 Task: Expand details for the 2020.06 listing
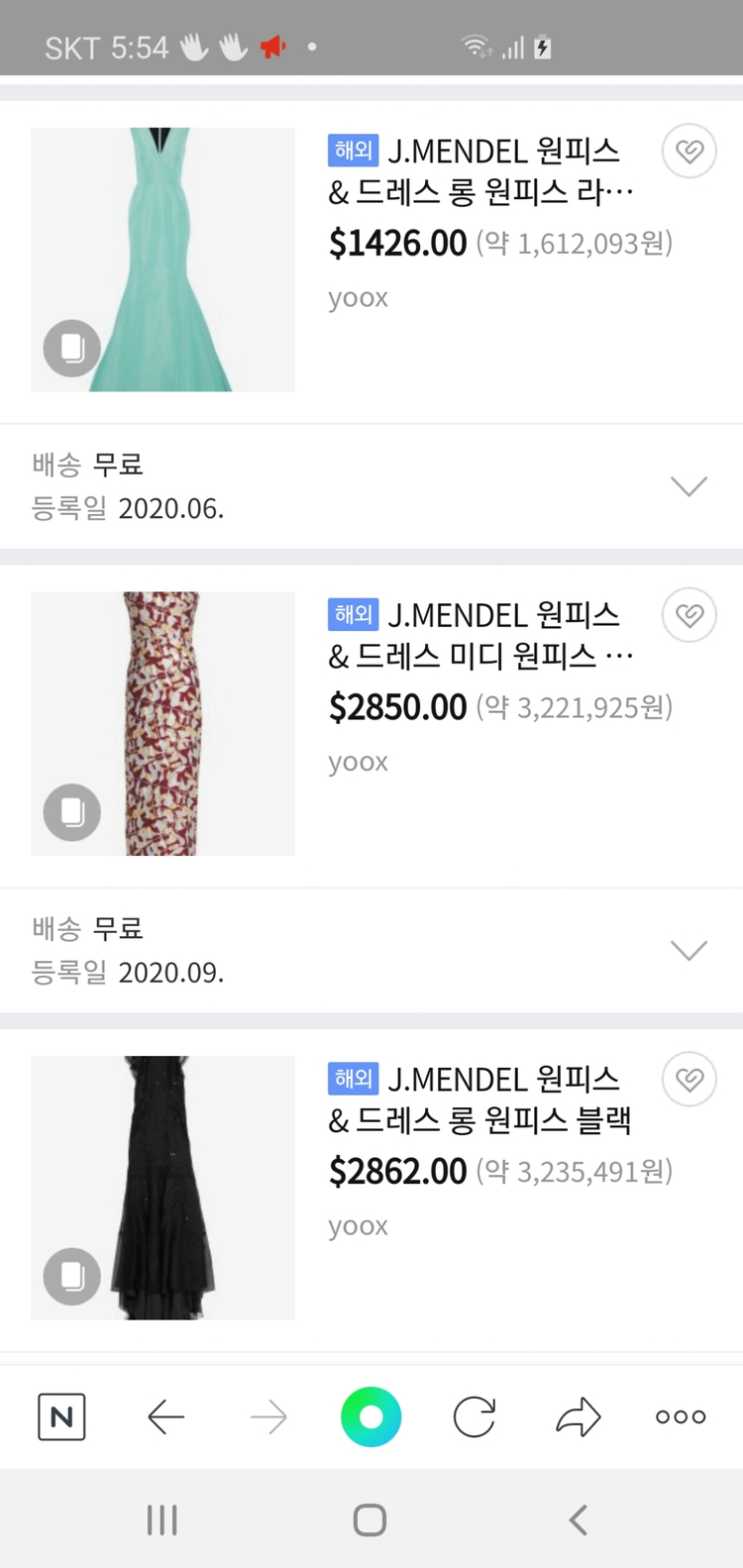pyautogui.click(x=689, y=485)
